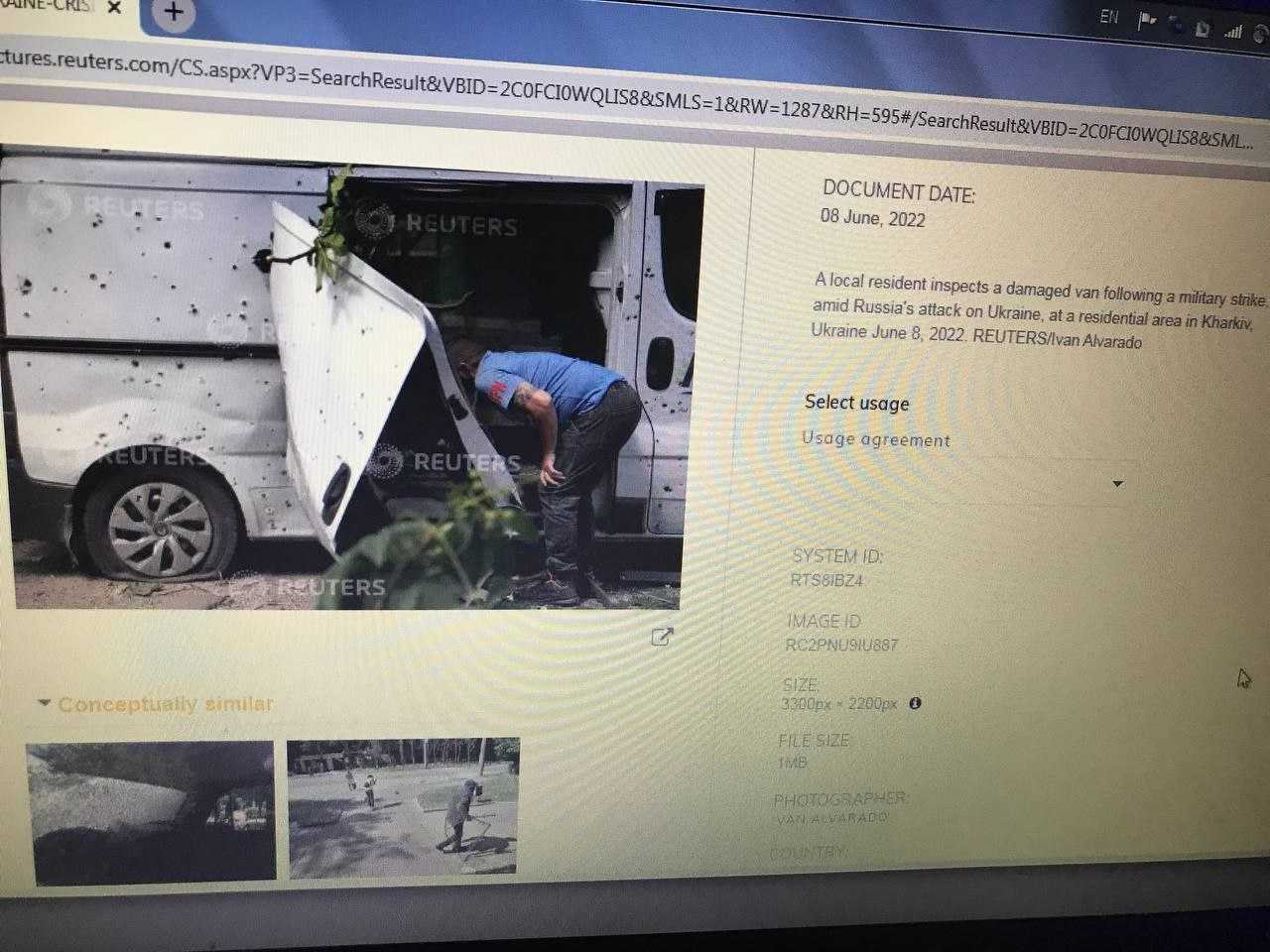1270x952 pixels.
Task: Collapse the Conceptually similar section
Action: 44,703
